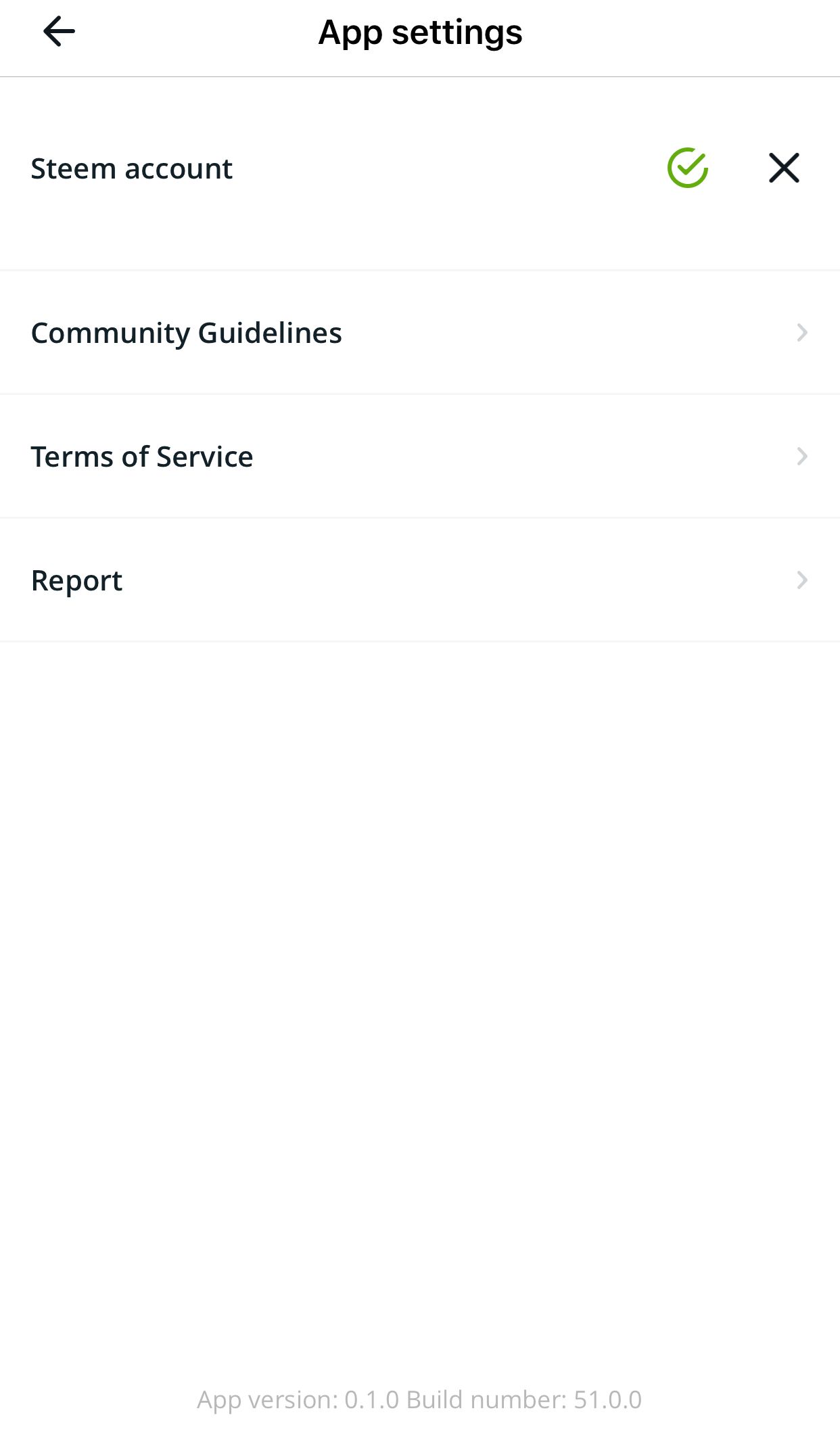Screen dimensions: 840x1440
Task: View the Terms of Service
Action: 419,457
